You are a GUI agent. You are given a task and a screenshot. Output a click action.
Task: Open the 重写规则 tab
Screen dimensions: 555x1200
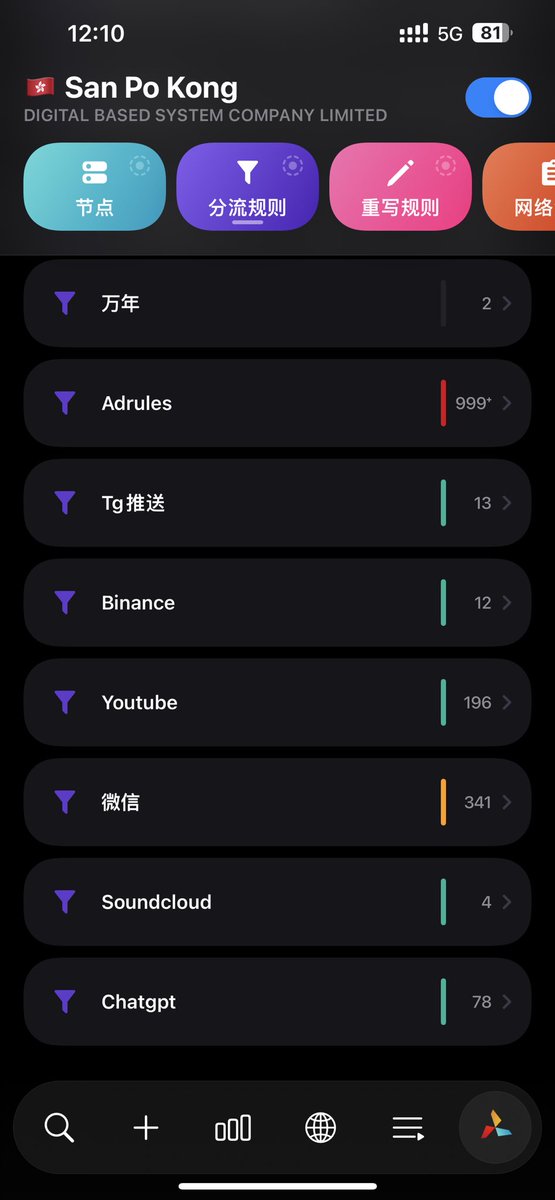tap(400, 186)
